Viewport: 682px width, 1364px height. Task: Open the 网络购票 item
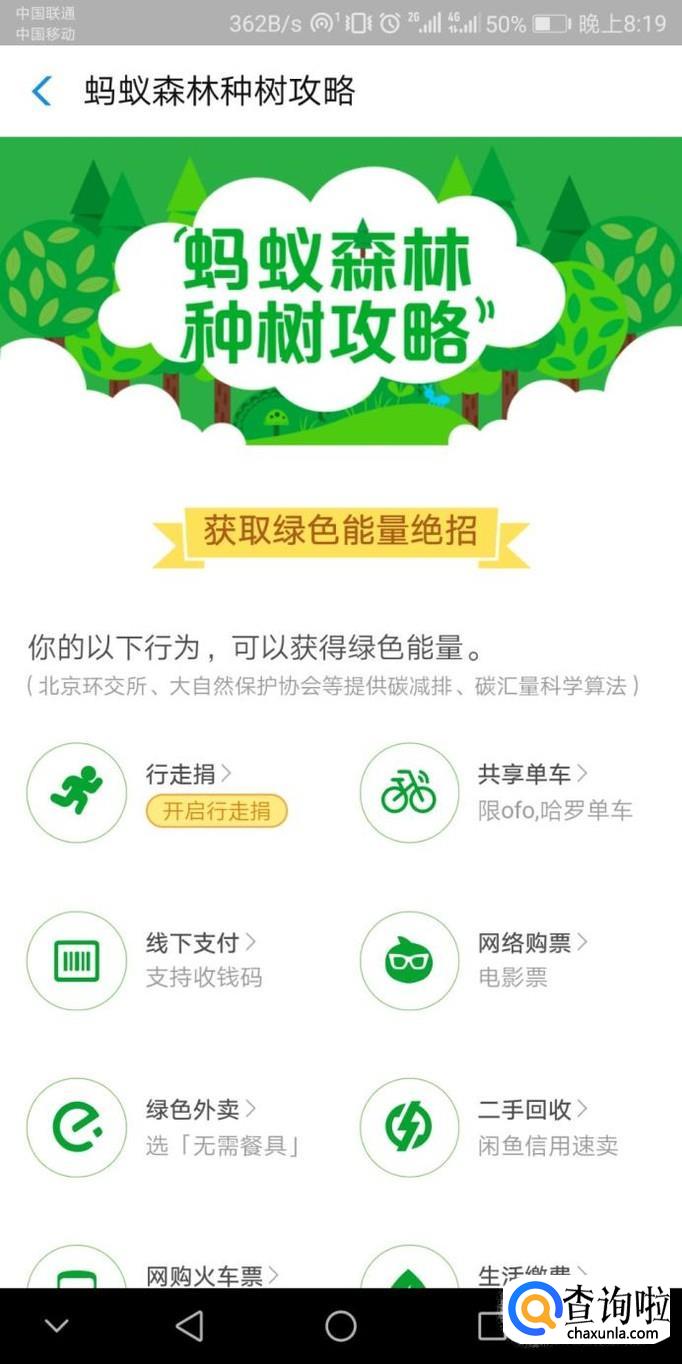coord(532,942)
